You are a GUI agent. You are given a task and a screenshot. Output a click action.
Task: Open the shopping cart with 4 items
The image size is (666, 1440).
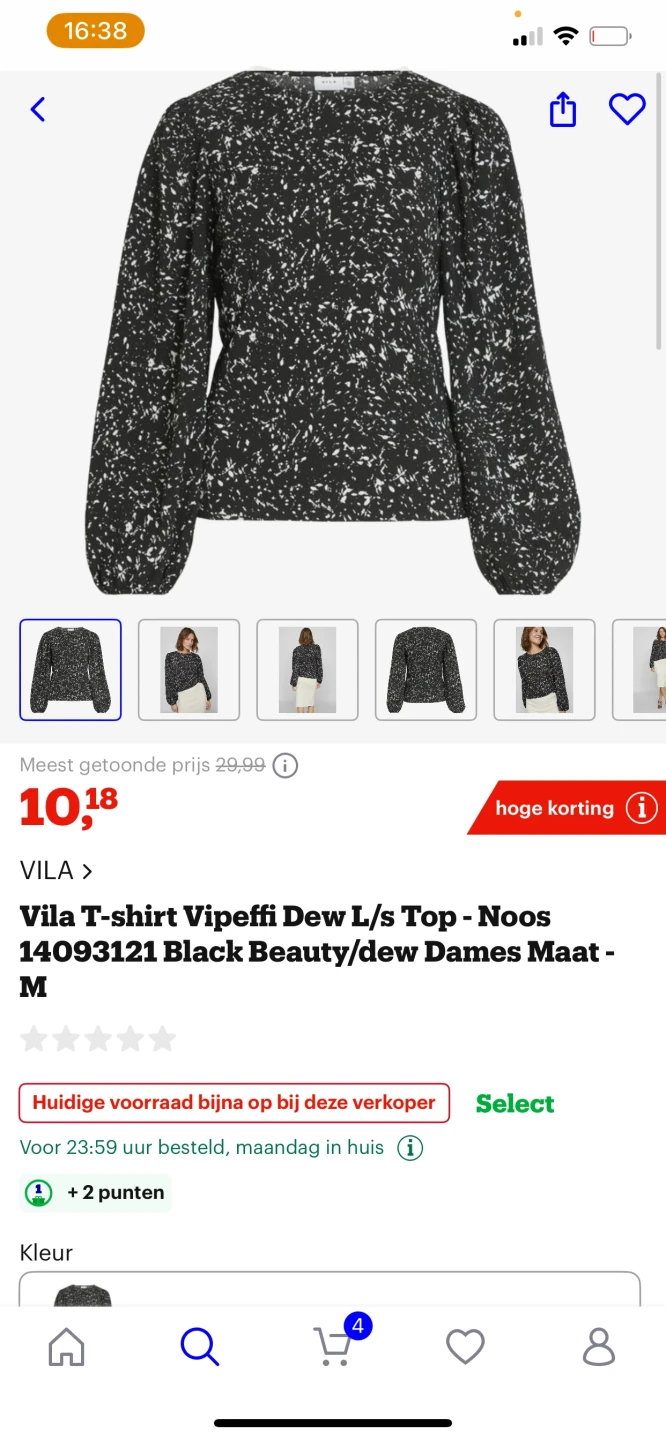click(335, 1345)
